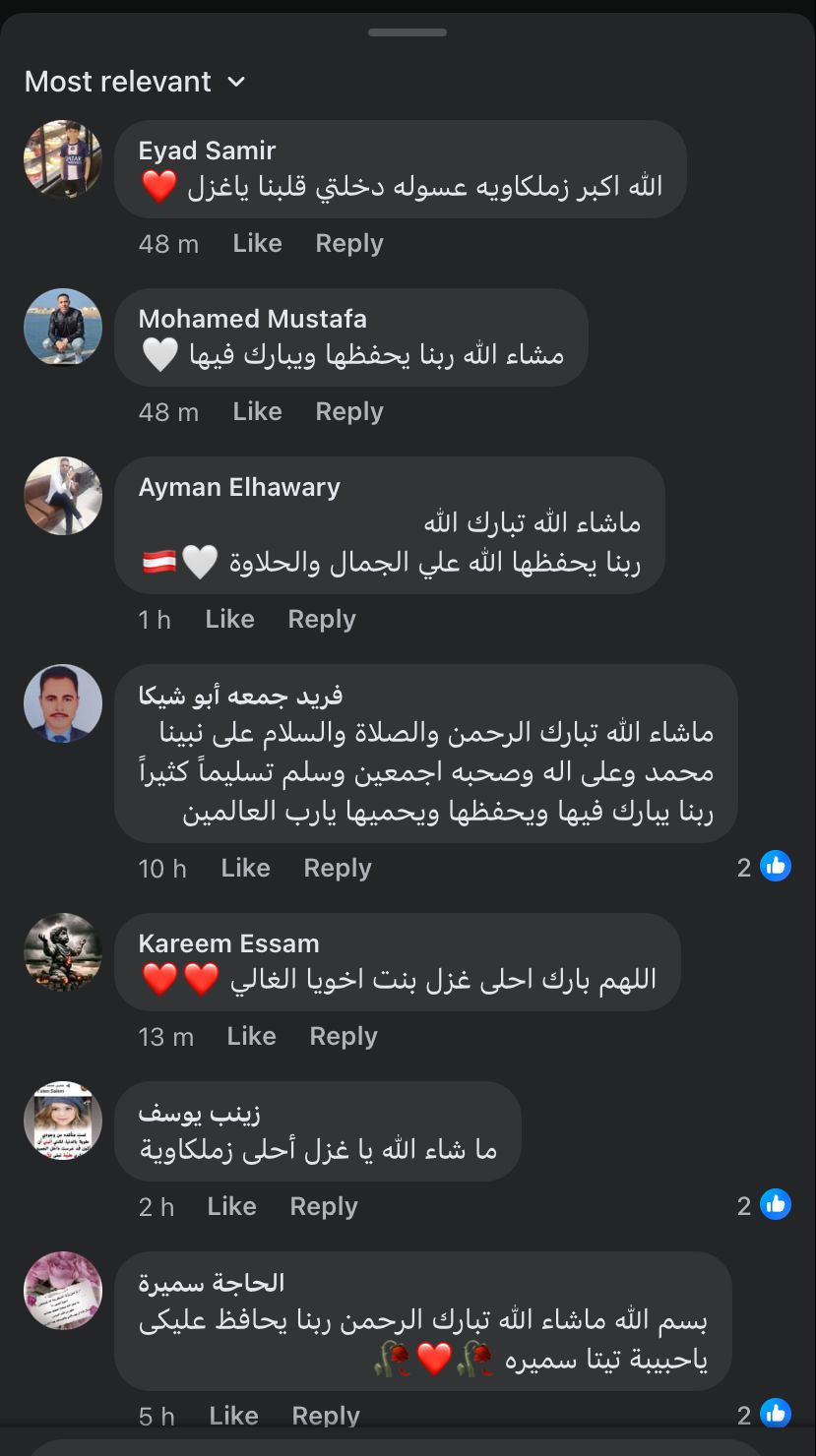Like Kareem Essam's comment
Viewport: 816px width, 1456px height.
(x=251, y=1037)
